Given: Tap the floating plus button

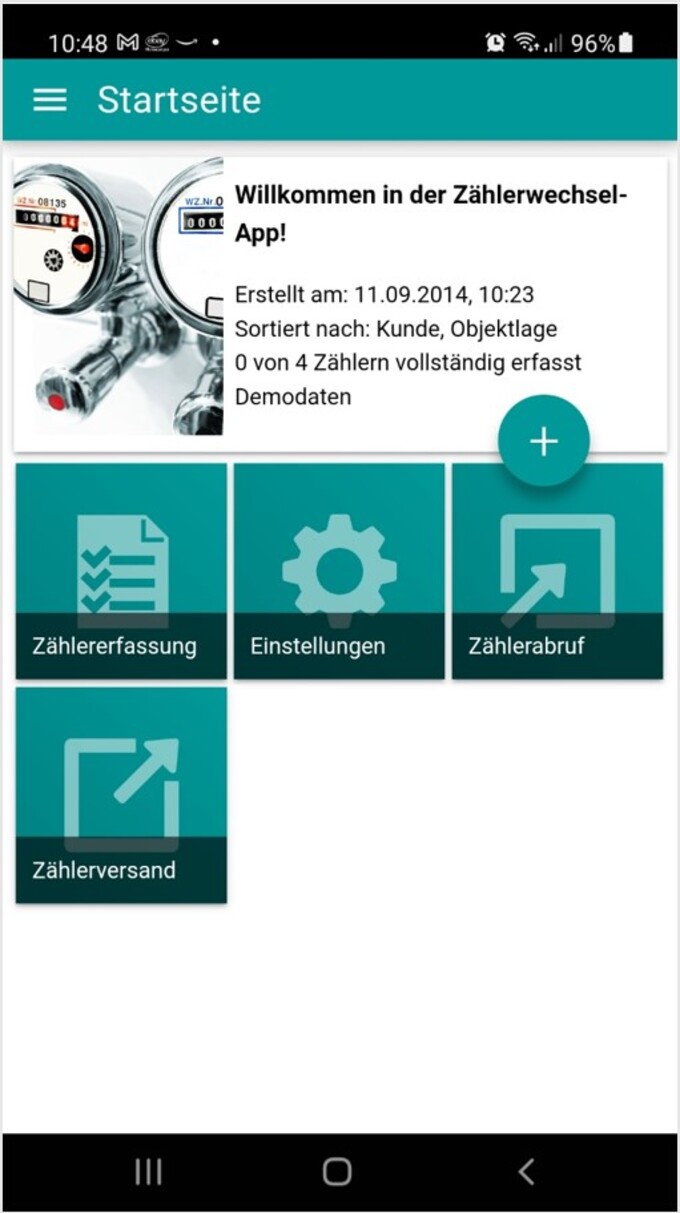Looking at the screenshot, I should point(544,441).
